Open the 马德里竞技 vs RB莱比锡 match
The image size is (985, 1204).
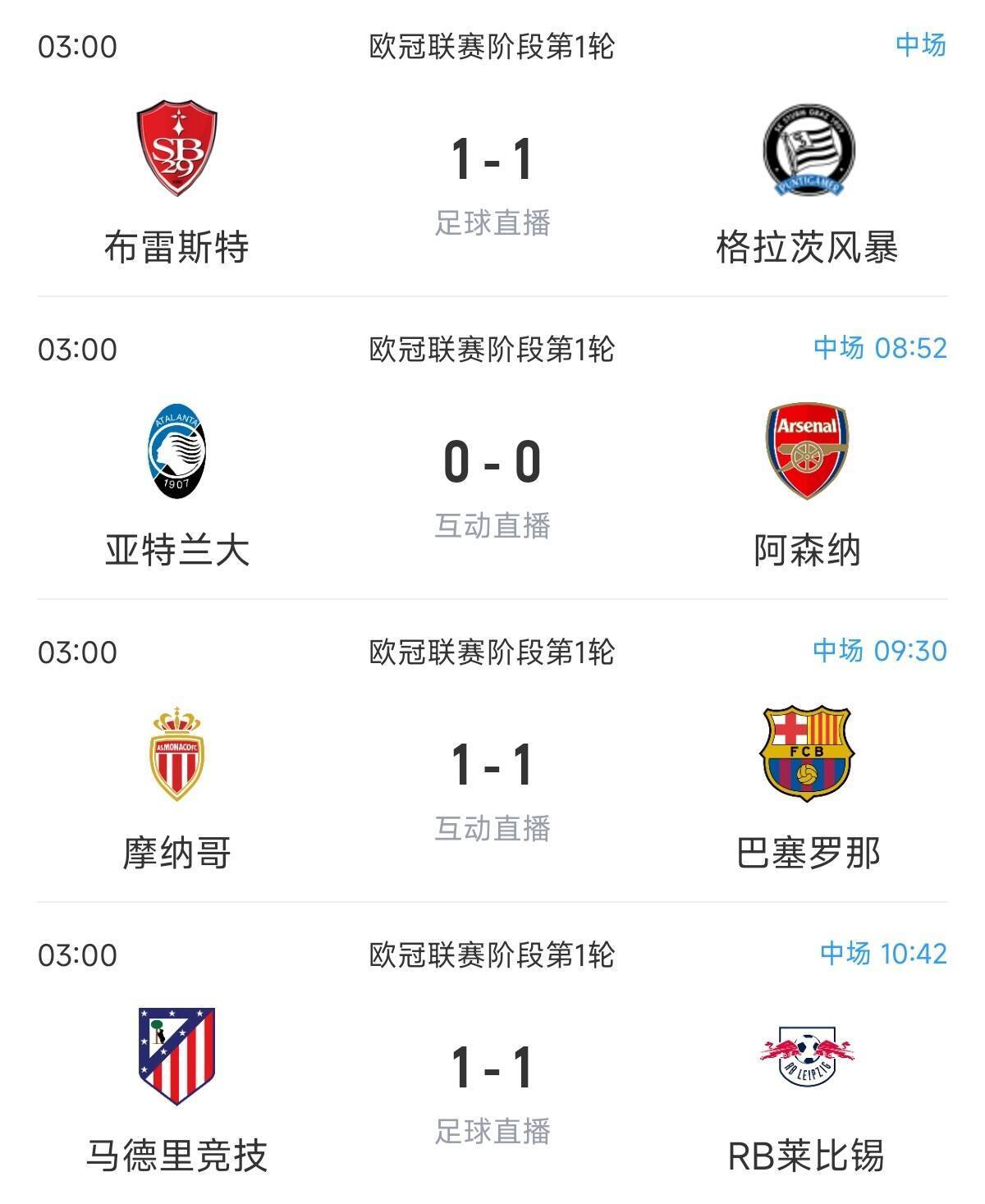click(x=492, y=1068)
